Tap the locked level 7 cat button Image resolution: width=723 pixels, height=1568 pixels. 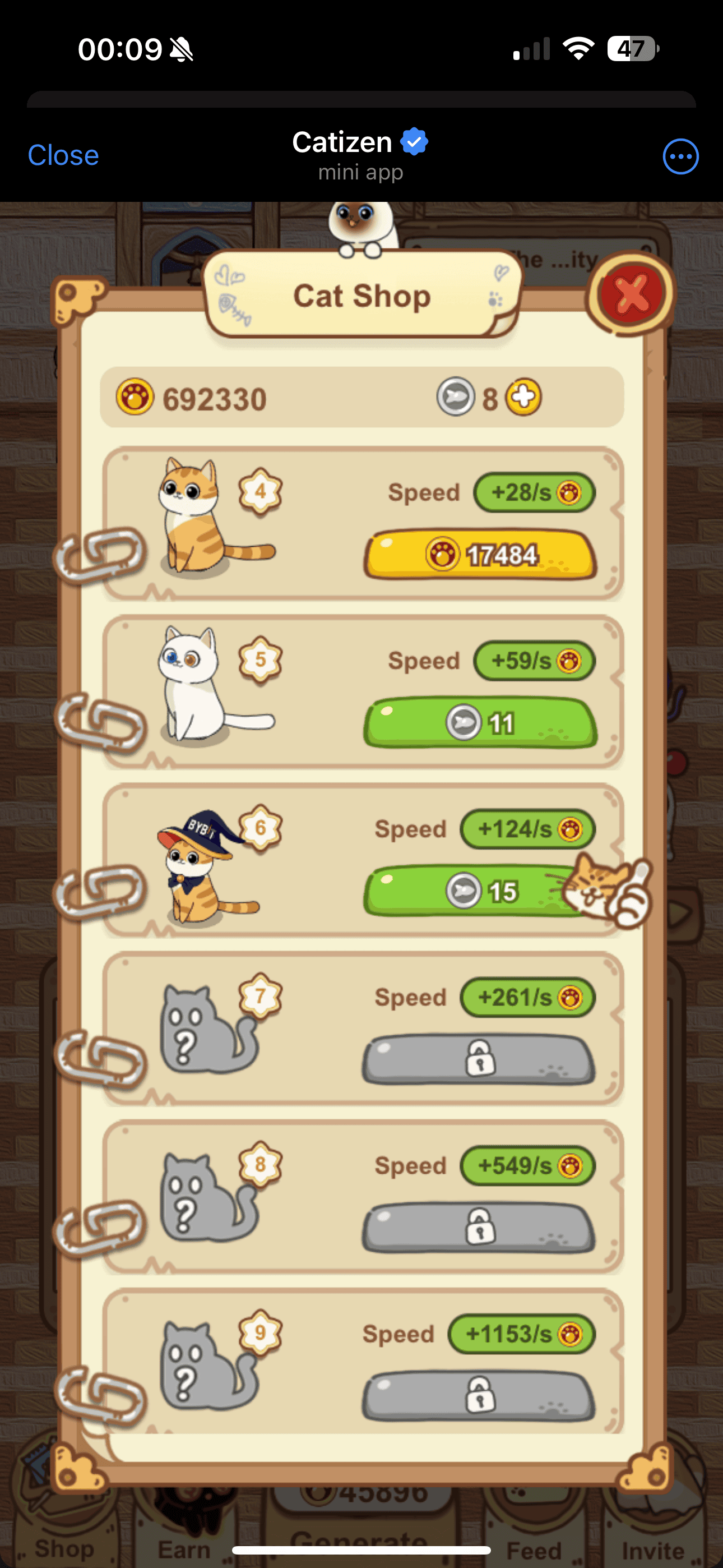coord(480,1059)
